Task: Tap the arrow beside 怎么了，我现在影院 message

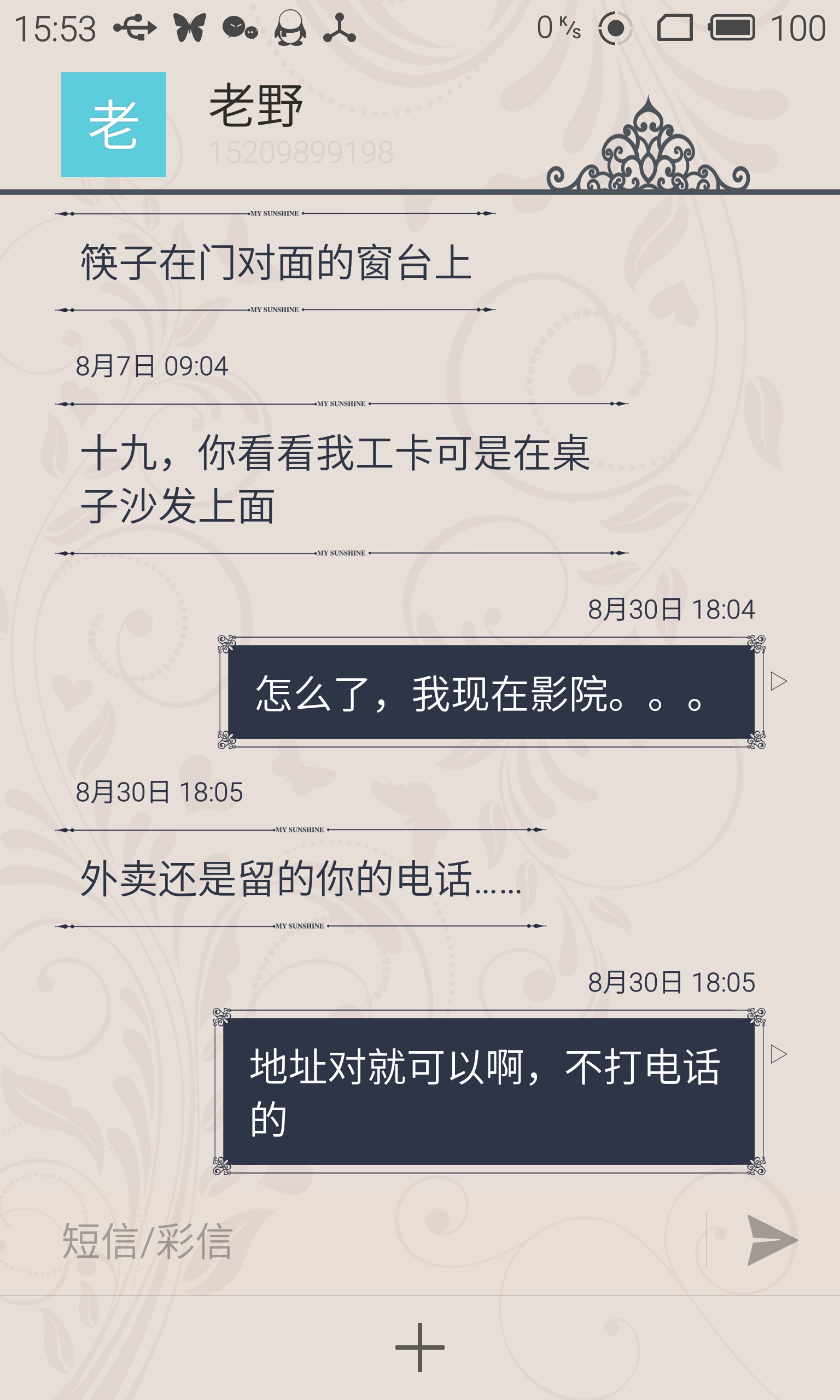Action: (x=779, y=681)
